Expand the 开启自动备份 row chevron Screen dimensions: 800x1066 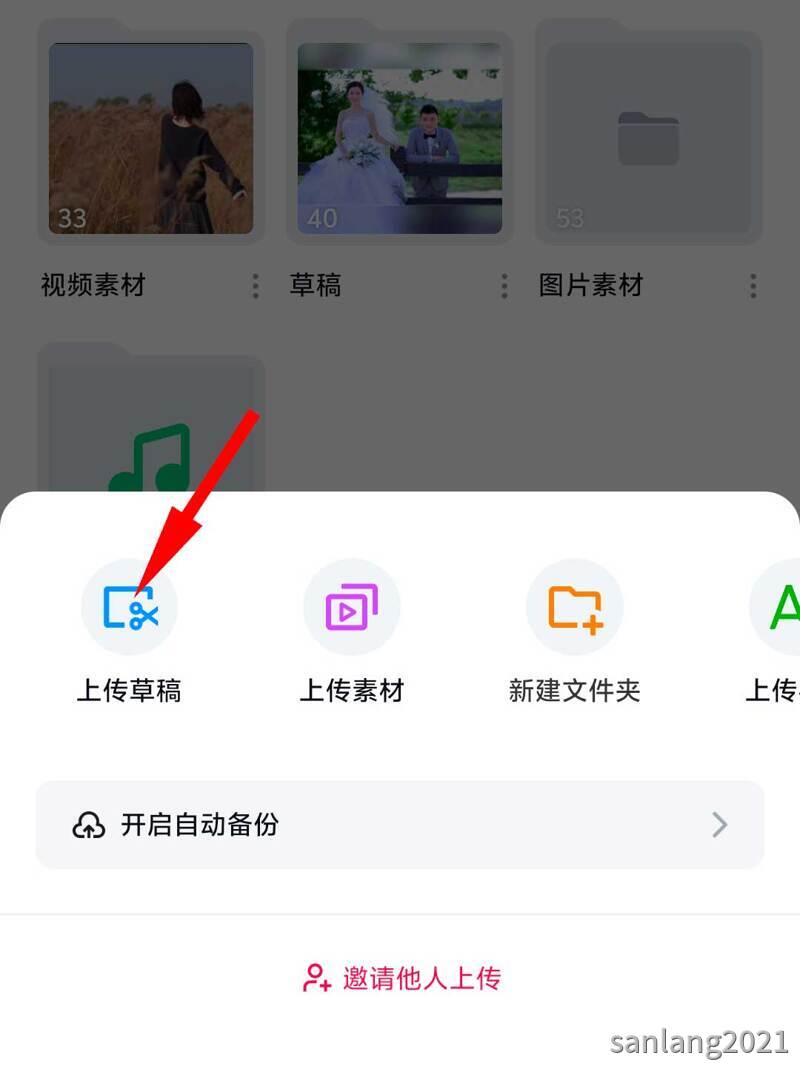tap(717, 824)
